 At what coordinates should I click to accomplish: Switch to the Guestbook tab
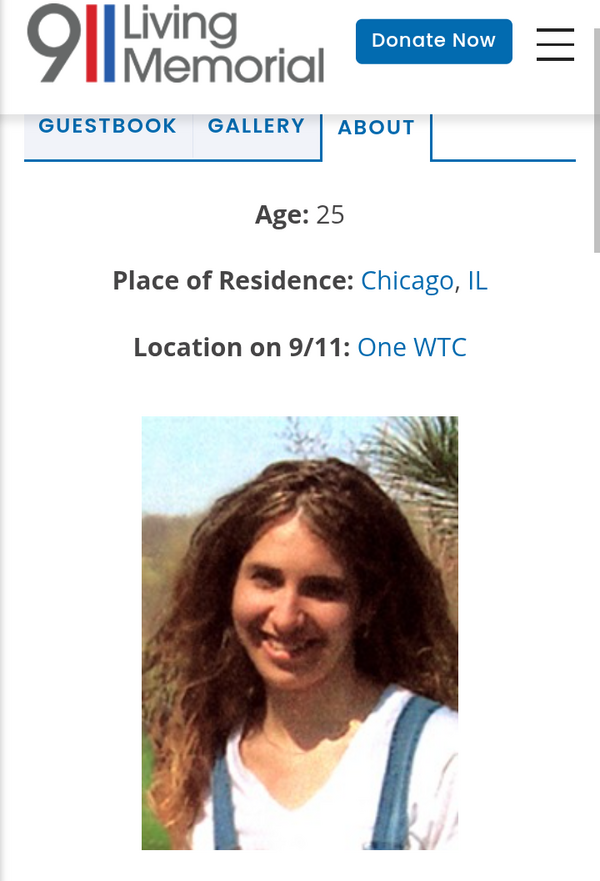[108, 127]
